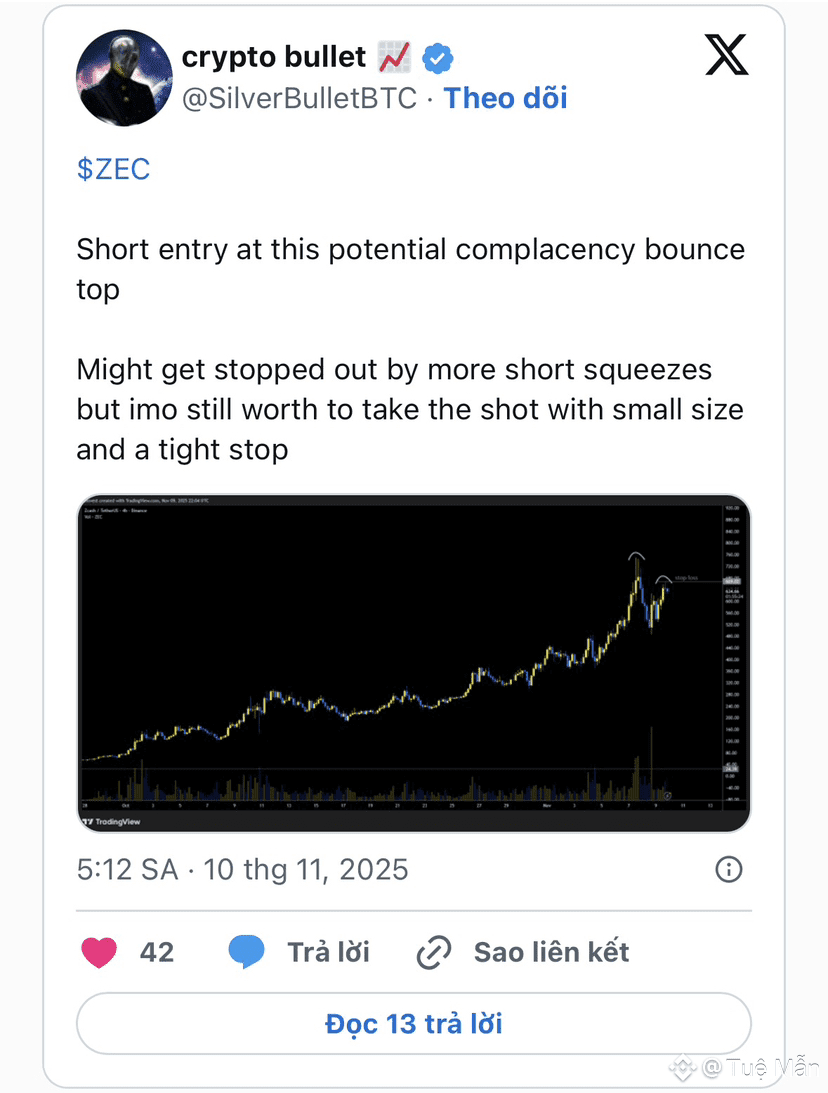Open the $ZEC cashtag
The height and width of the screenshot is (1093, 828).
(113, 169)
